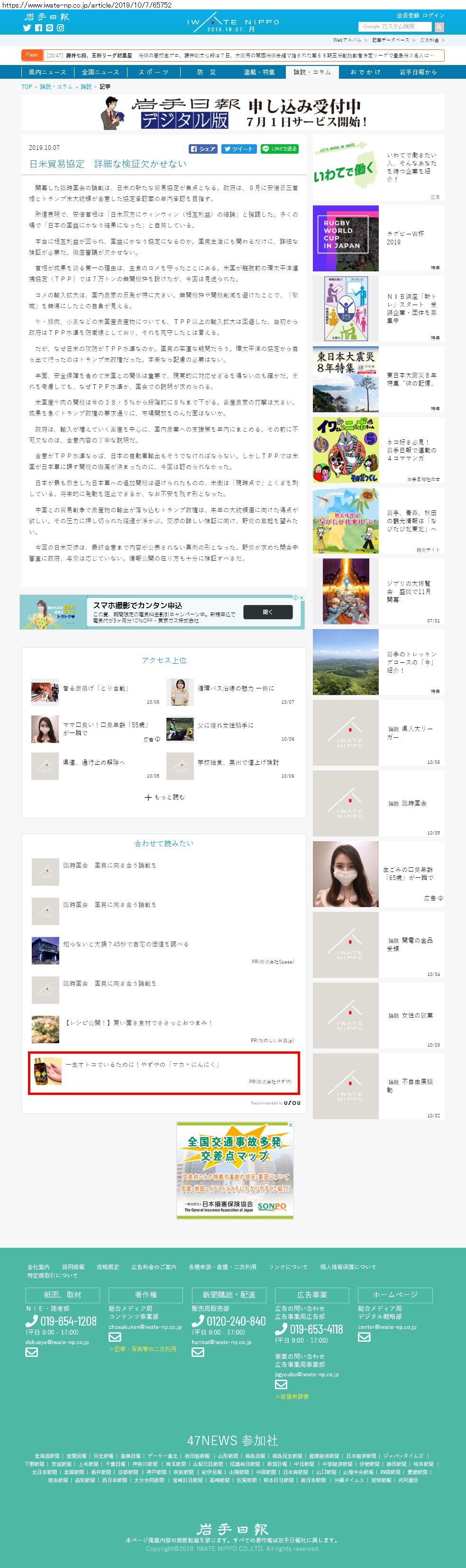
Task: Open the 論説 県人大リーガー sidebar card
Action: tap(378, 732)
